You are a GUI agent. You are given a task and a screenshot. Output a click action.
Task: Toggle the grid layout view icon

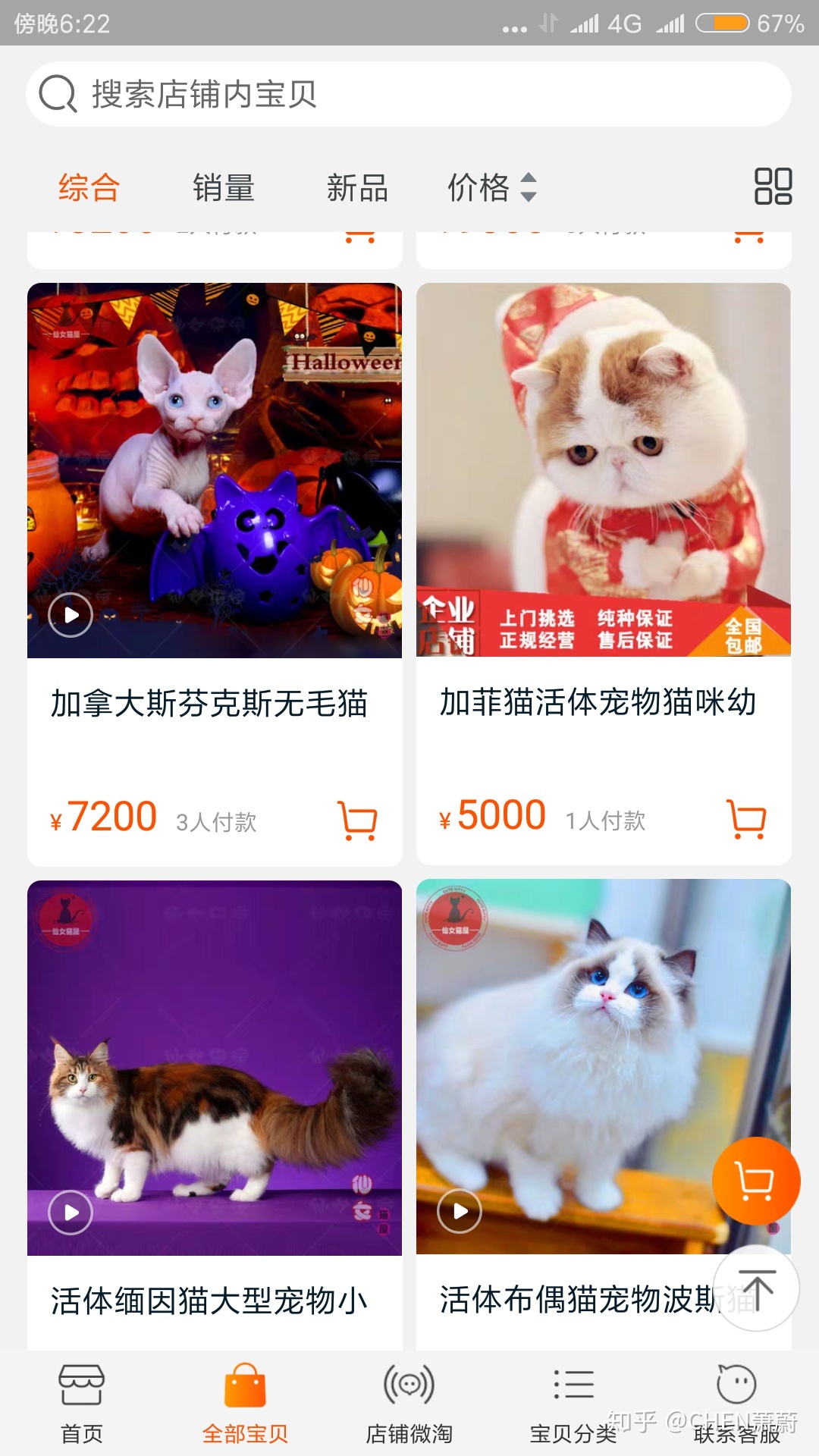[x=773, y=187]
